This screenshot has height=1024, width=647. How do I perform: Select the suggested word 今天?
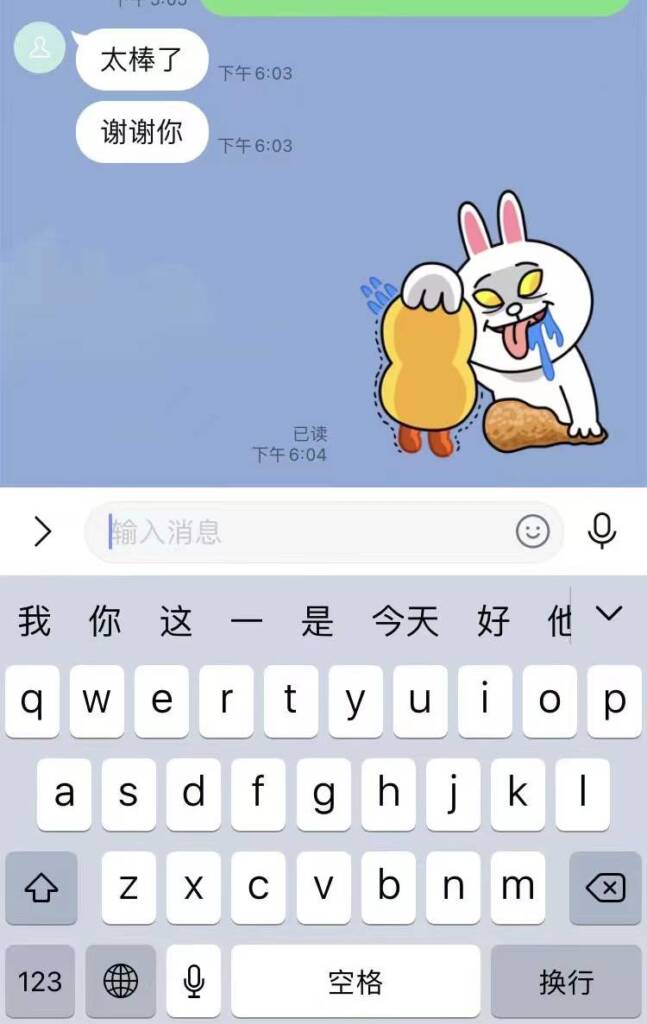(x=405, y=622)
